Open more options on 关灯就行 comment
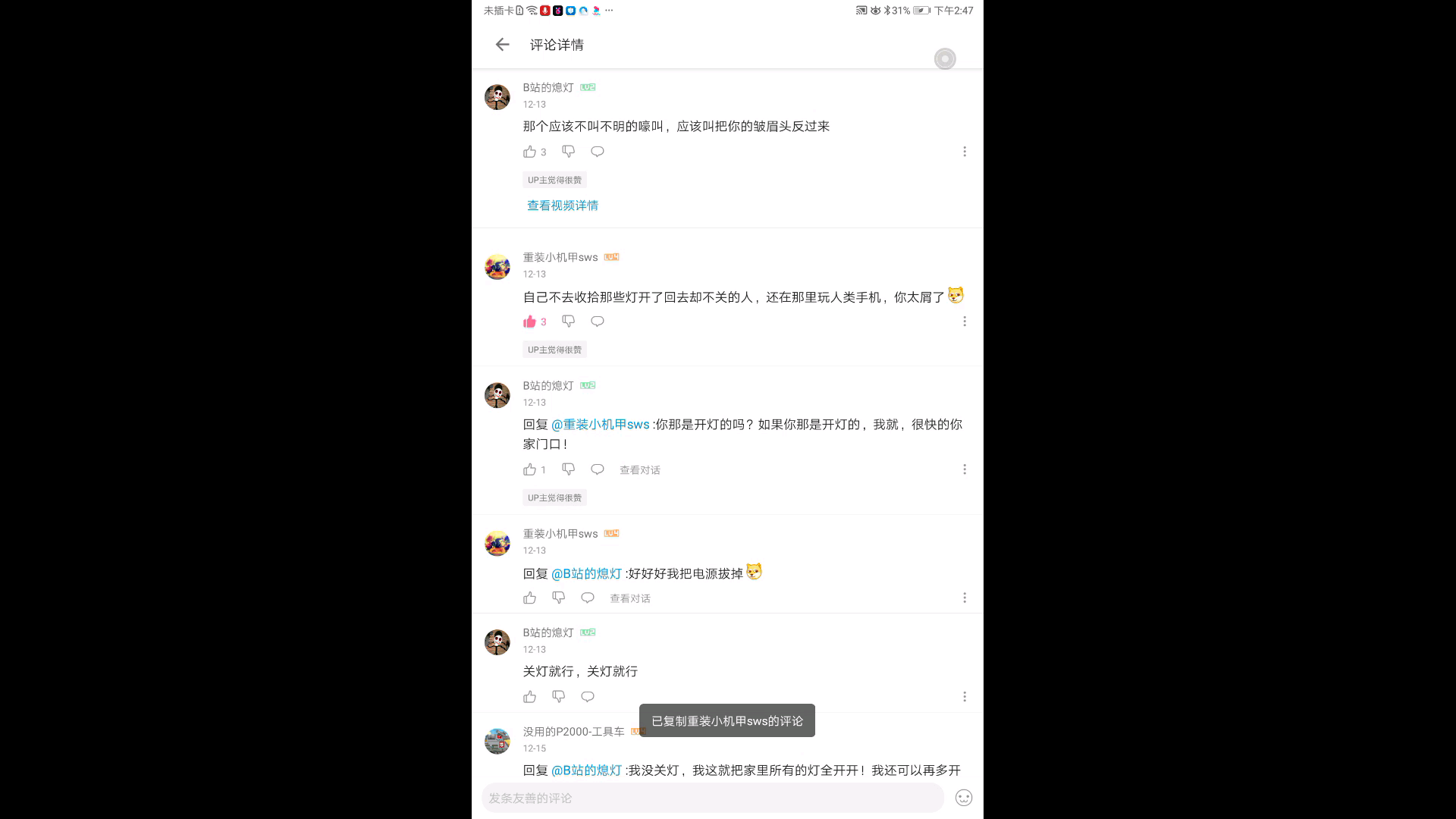The image size is (1456, 819). tap(964, 697)
